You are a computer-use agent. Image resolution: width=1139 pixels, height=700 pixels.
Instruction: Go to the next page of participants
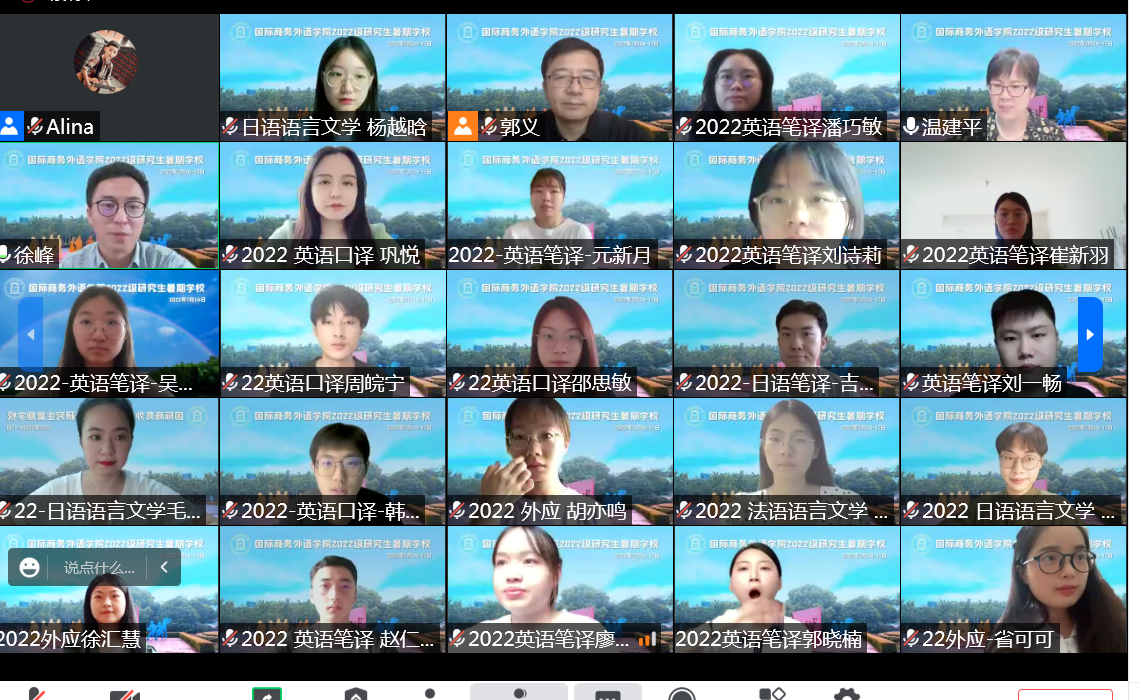1090,335
